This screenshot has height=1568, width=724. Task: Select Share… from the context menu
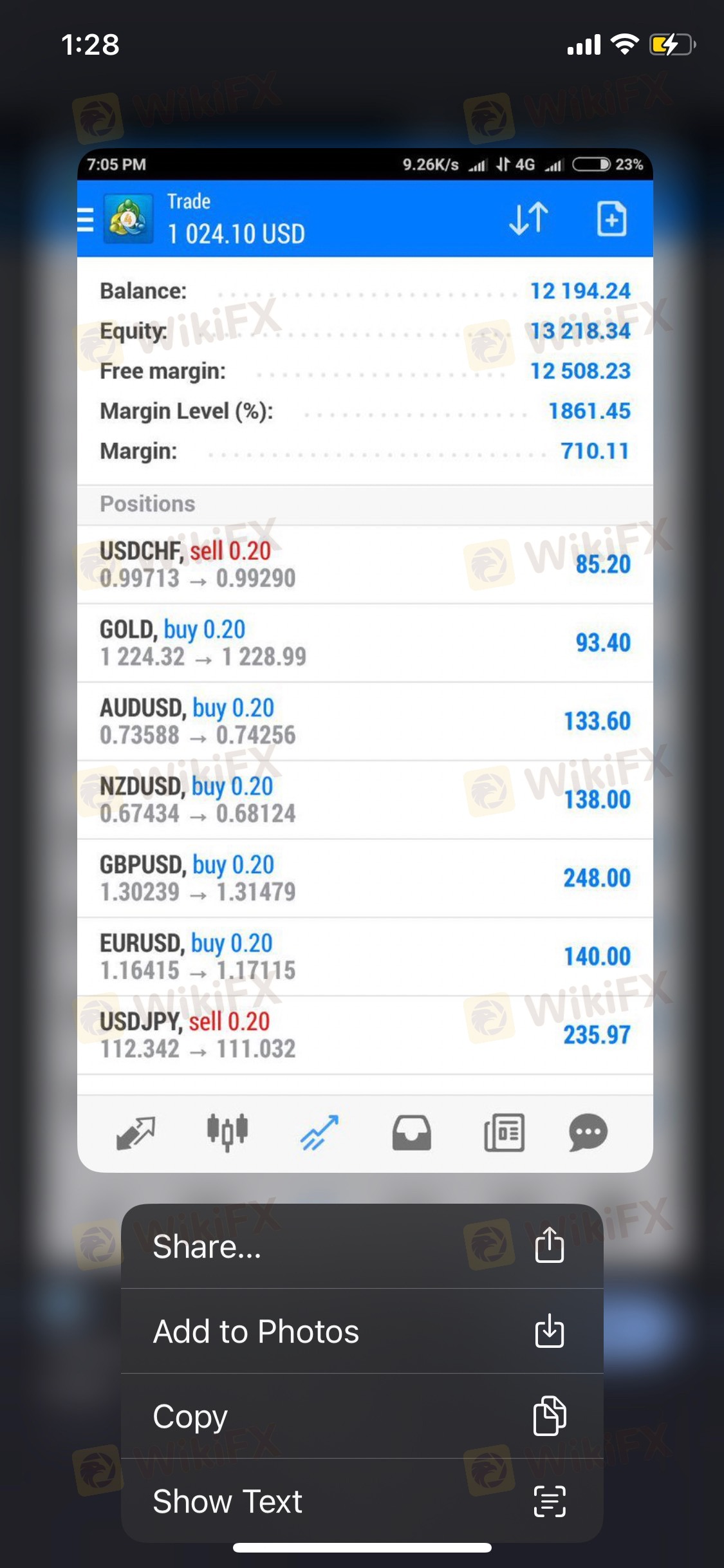point(362,1246)
